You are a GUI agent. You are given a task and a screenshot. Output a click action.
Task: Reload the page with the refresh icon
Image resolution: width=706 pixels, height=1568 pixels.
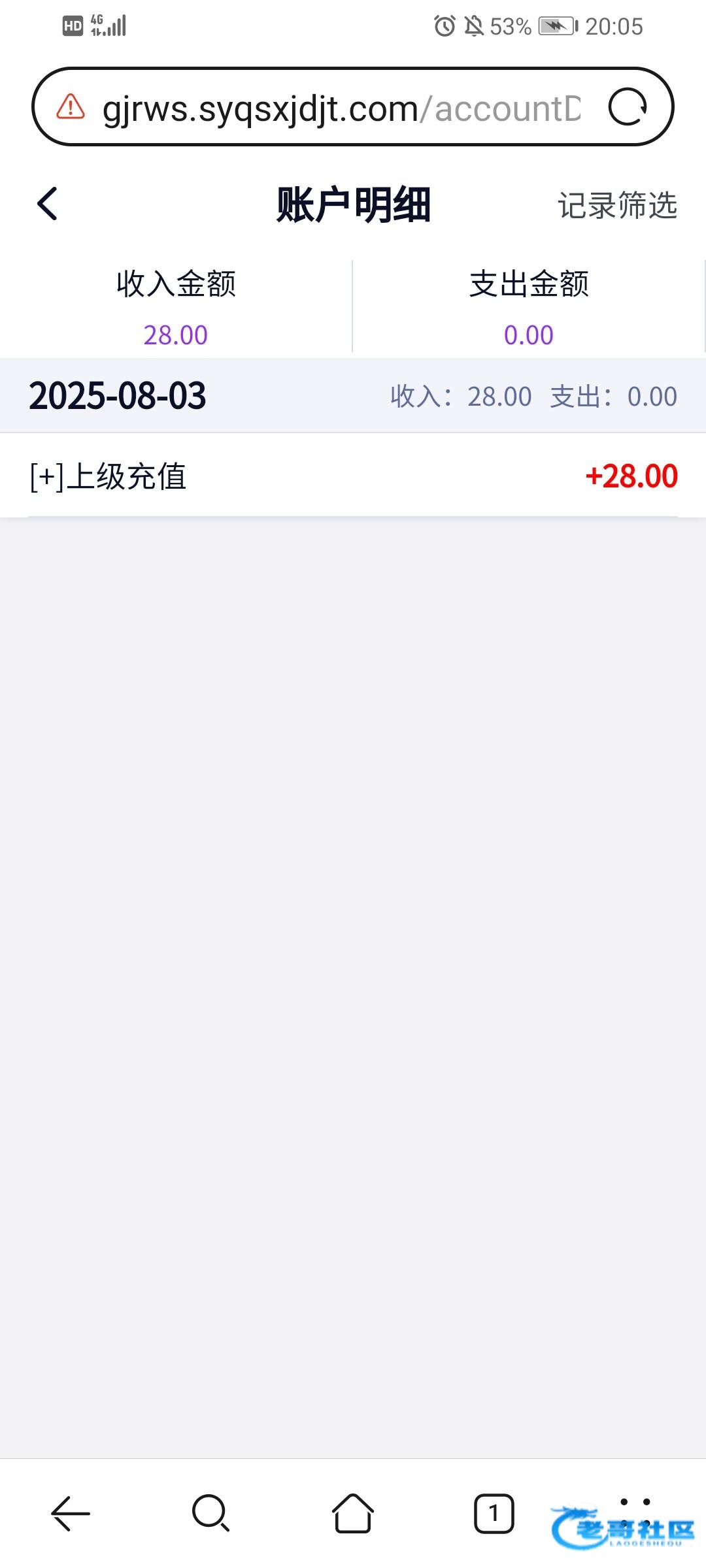[628, 107]
